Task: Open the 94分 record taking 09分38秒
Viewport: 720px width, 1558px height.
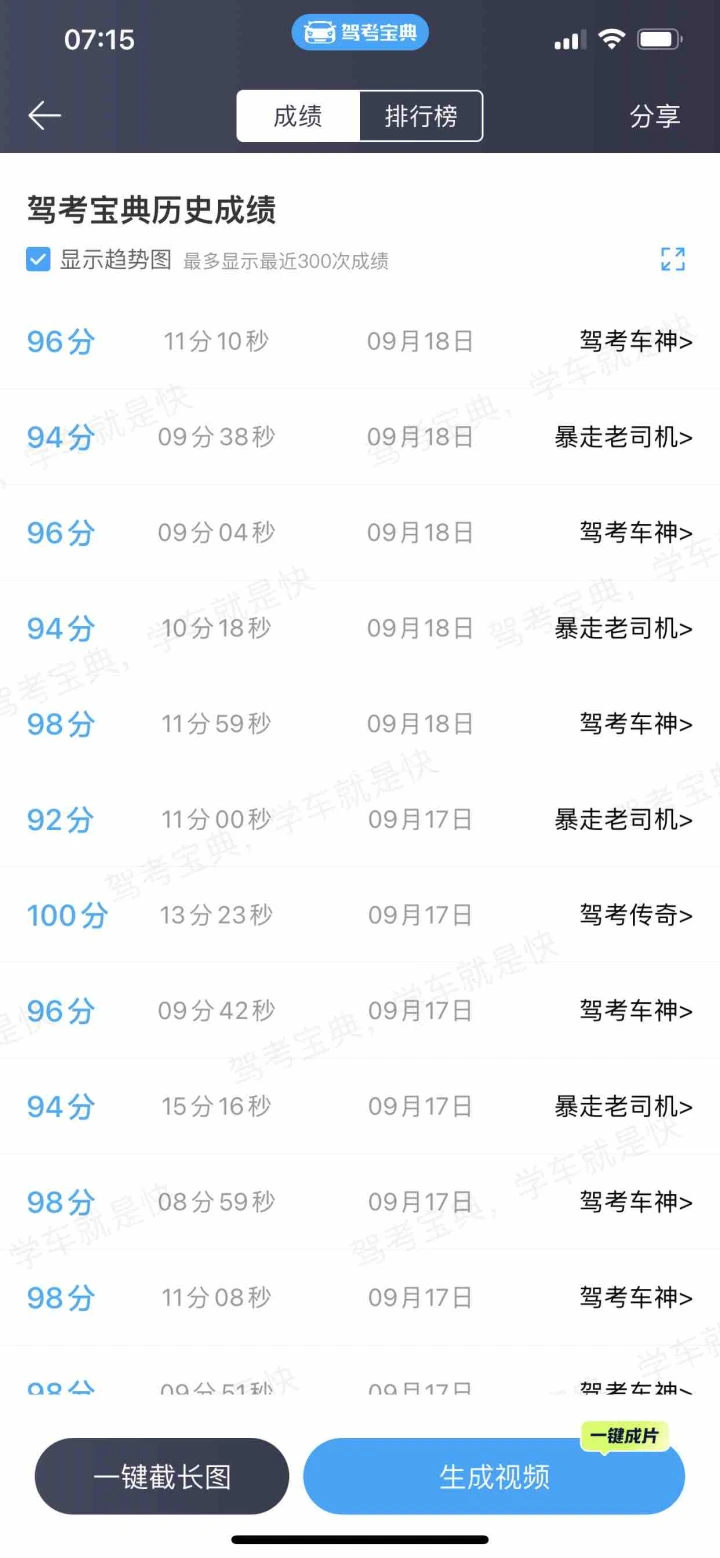Action: point(360,437)
